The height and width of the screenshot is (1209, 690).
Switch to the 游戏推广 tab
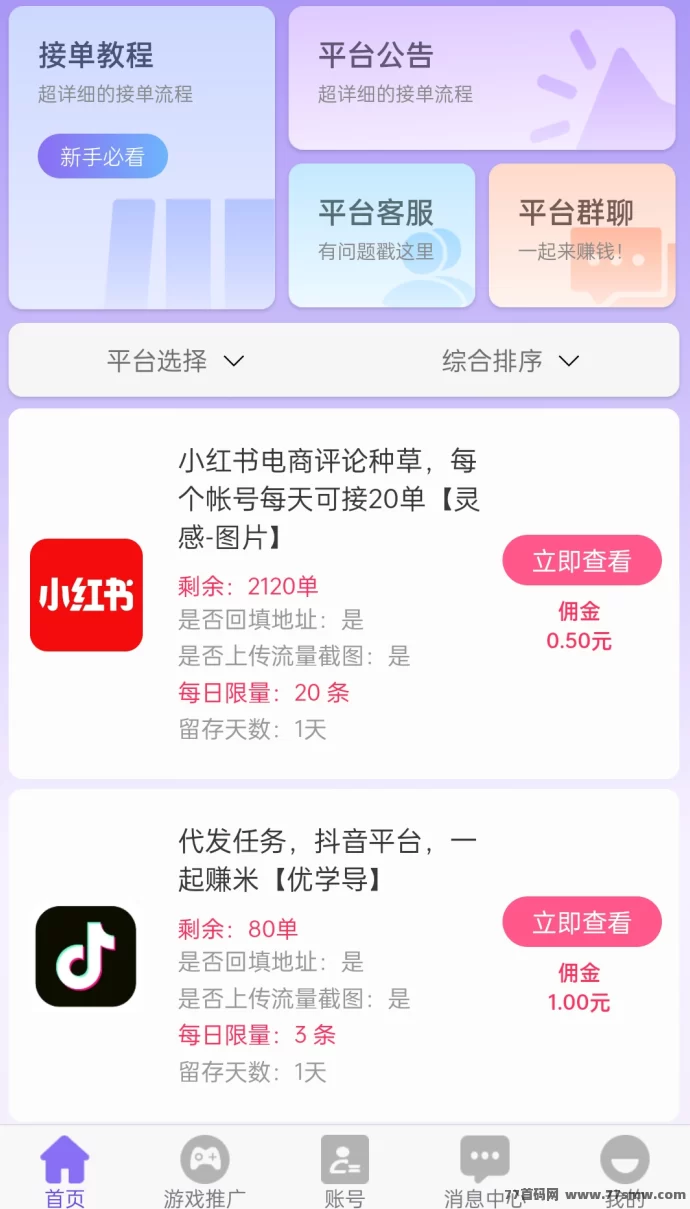(205, 1170)
